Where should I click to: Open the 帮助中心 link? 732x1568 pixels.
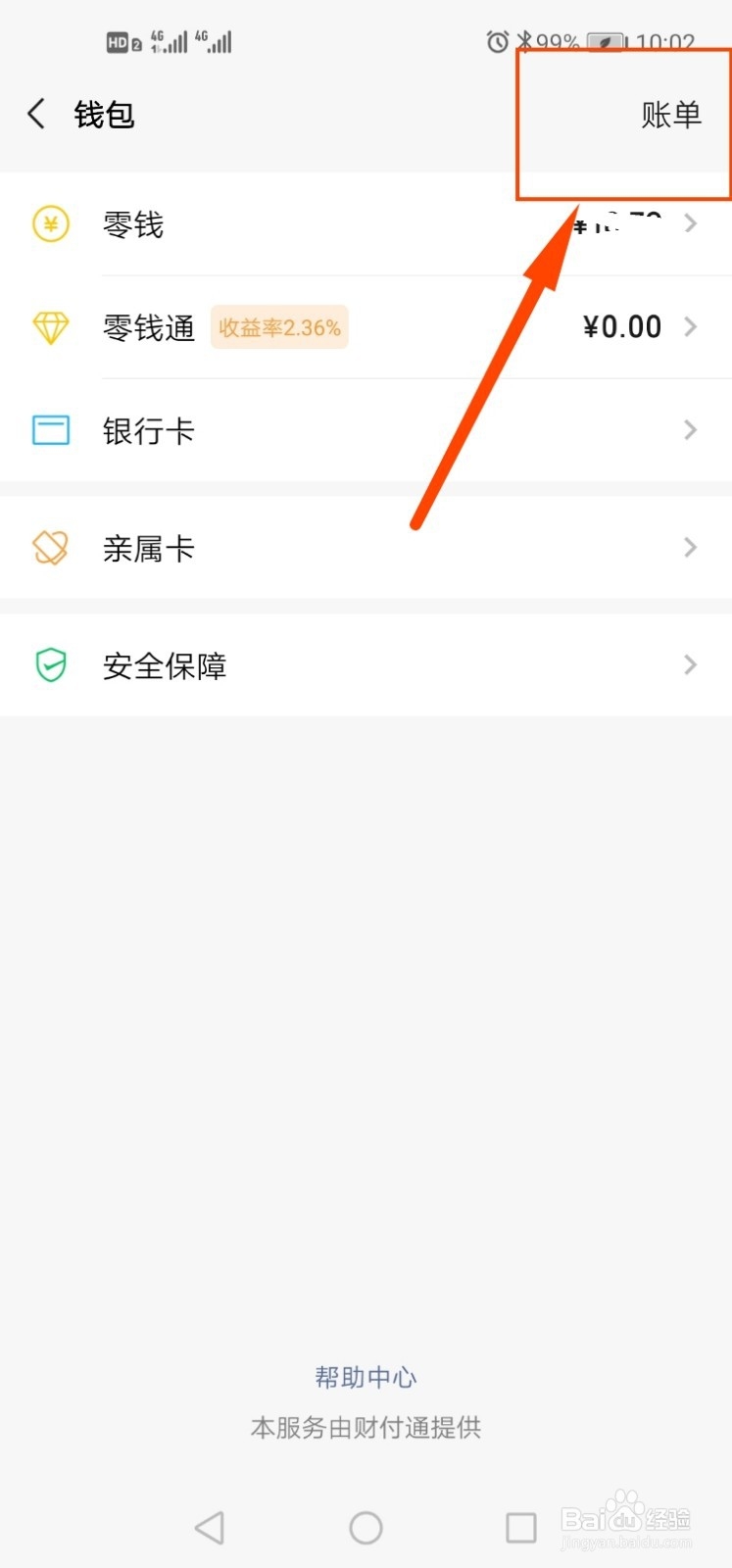[x=366, y=1377]
